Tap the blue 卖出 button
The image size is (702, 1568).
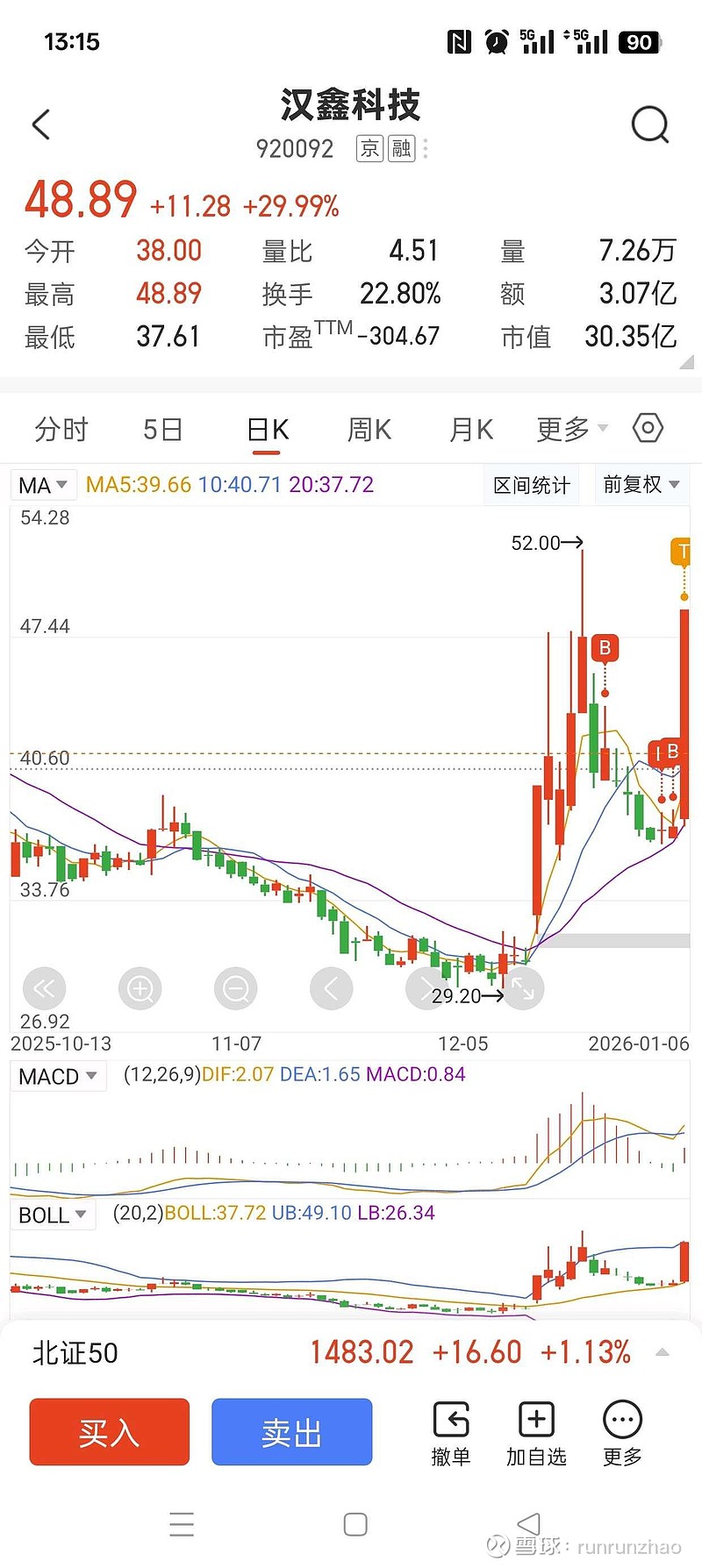coord(291,1432)
